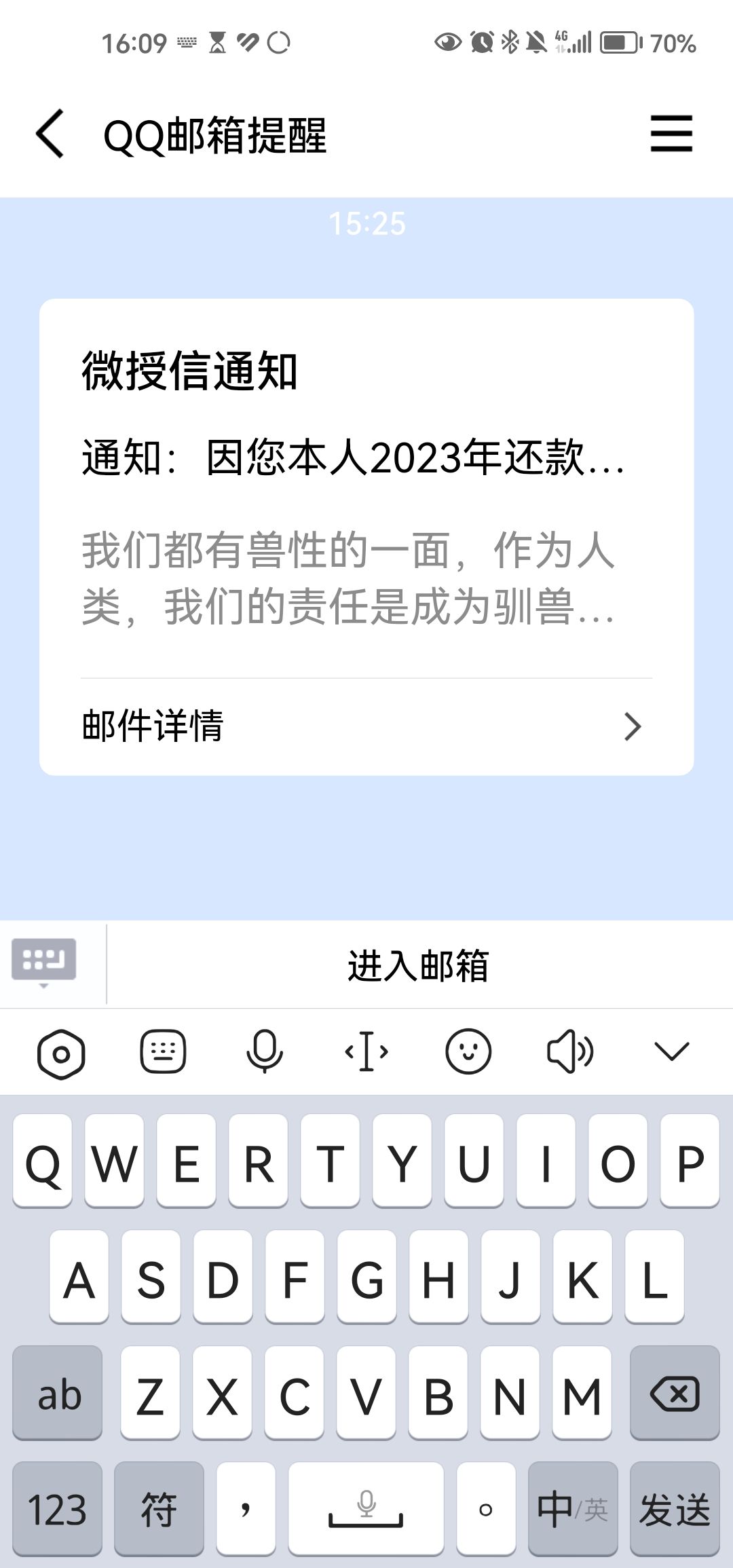The width and height of the screenshot is (733, 1568).
Task: Tap 发送 key on keyboard
Action: [675, 1509]
